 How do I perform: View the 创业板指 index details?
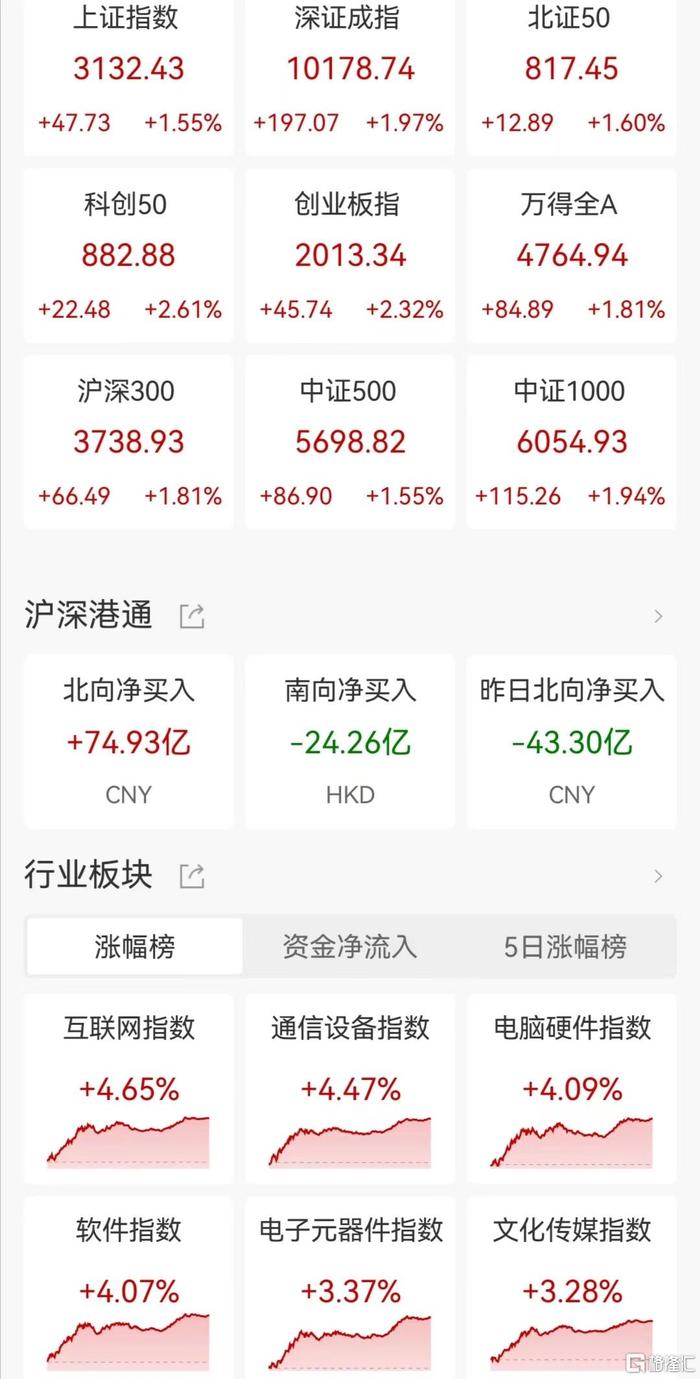(x=350, y=256)
